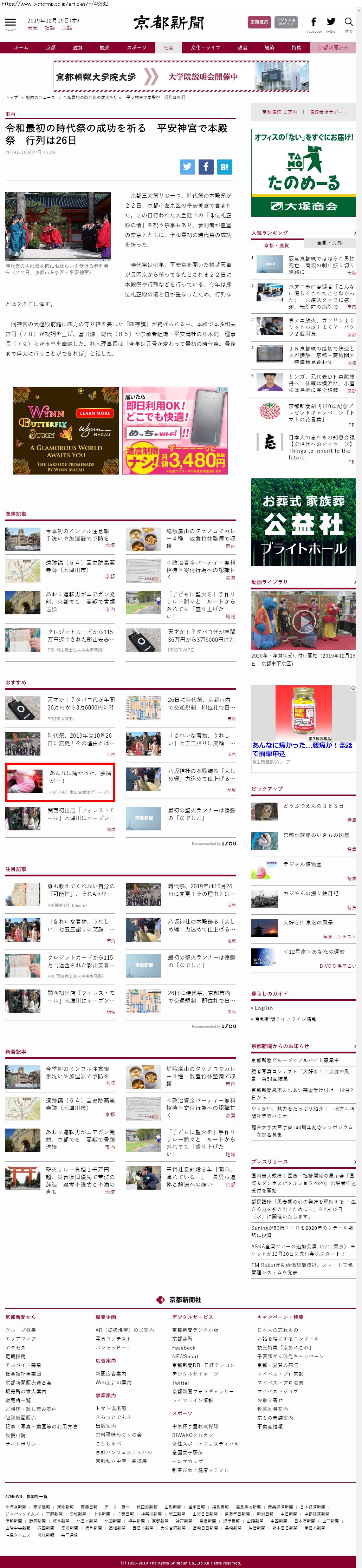
Task: Open the search magnifier icon
Action: pos(349,22)
